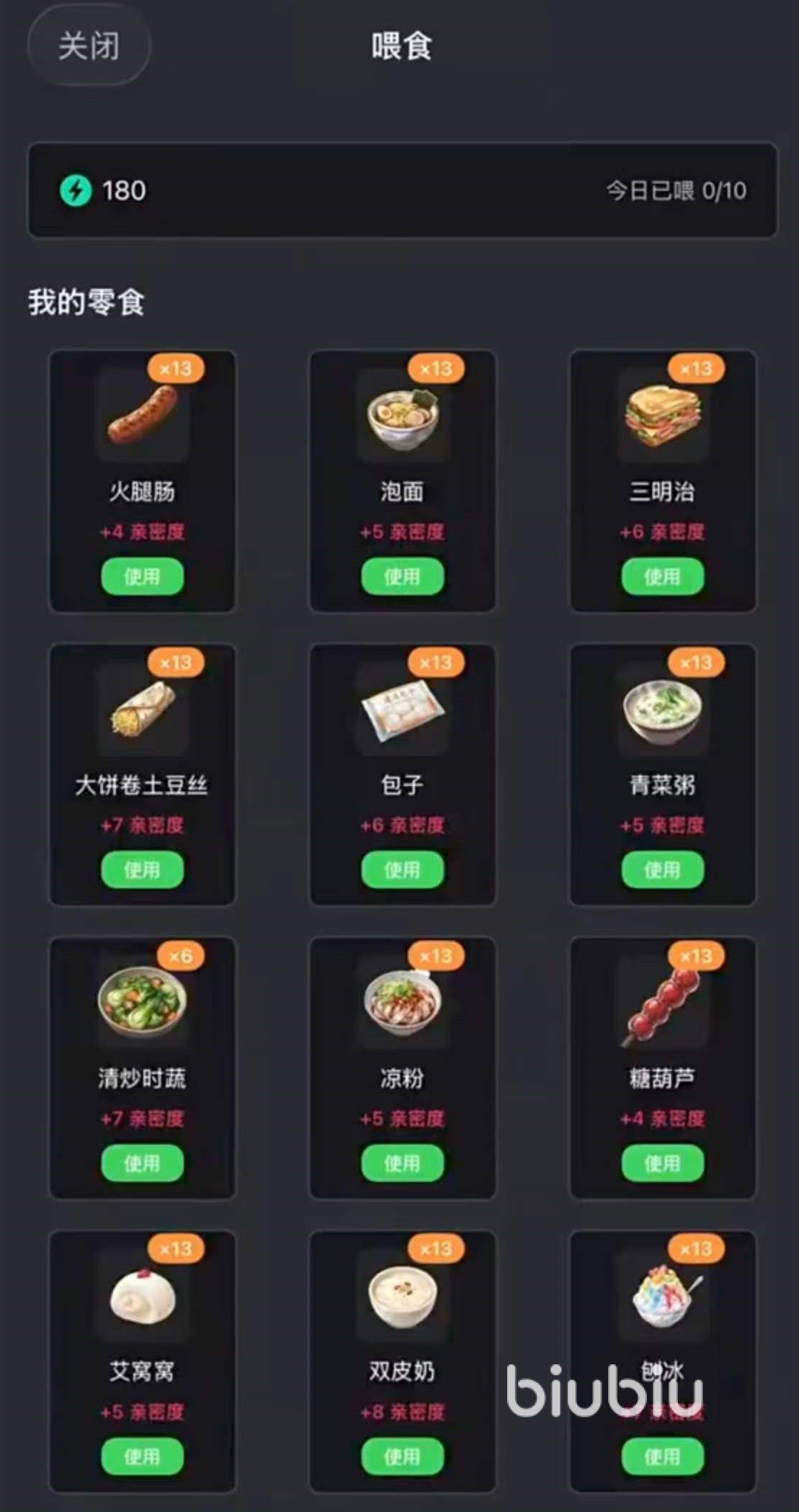Use the 泡面 snack

pos(402,576)
